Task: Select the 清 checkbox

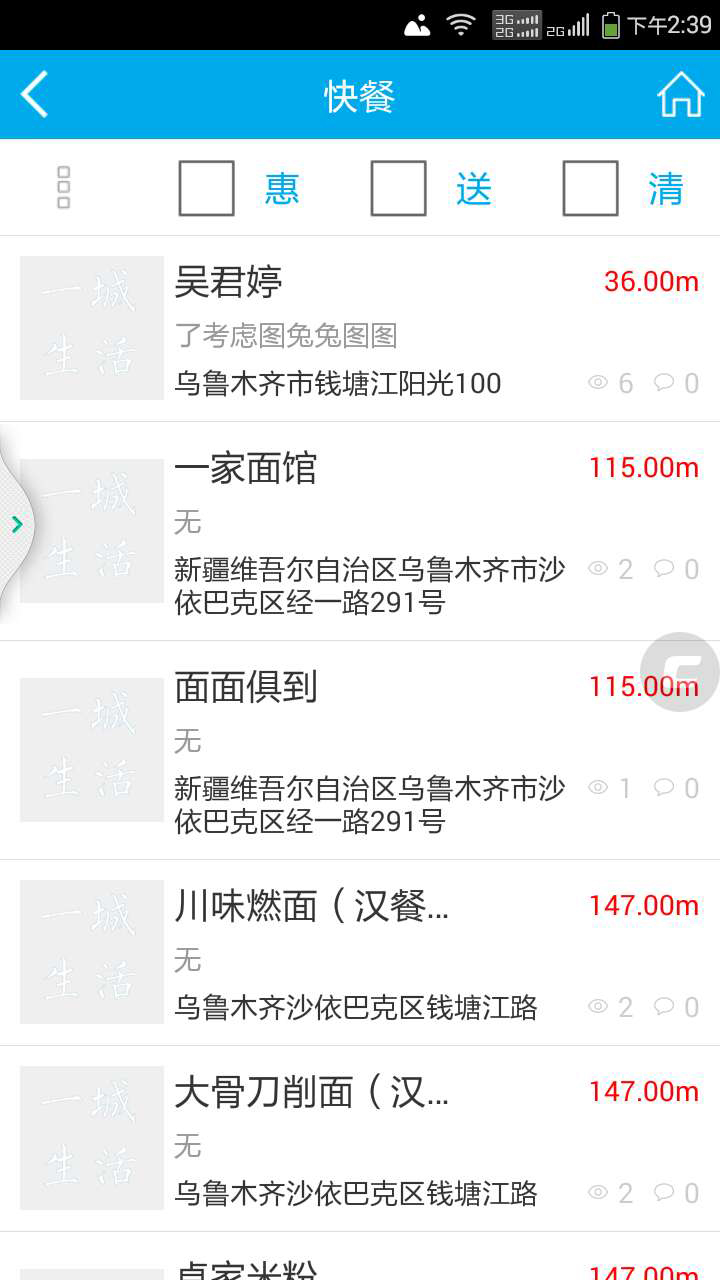Action: pyautogui.click(x=590, y=188)
